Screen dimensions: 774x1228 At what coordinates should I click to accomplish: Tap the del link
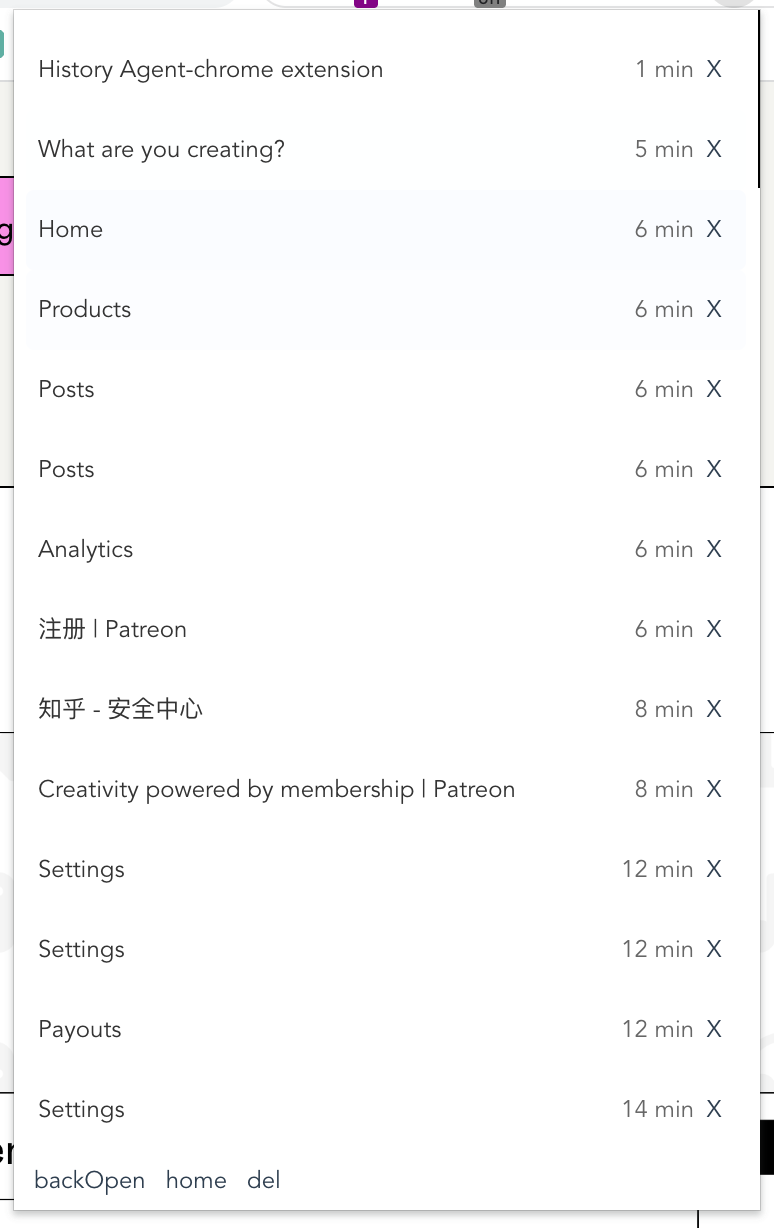coord(263,1181)
